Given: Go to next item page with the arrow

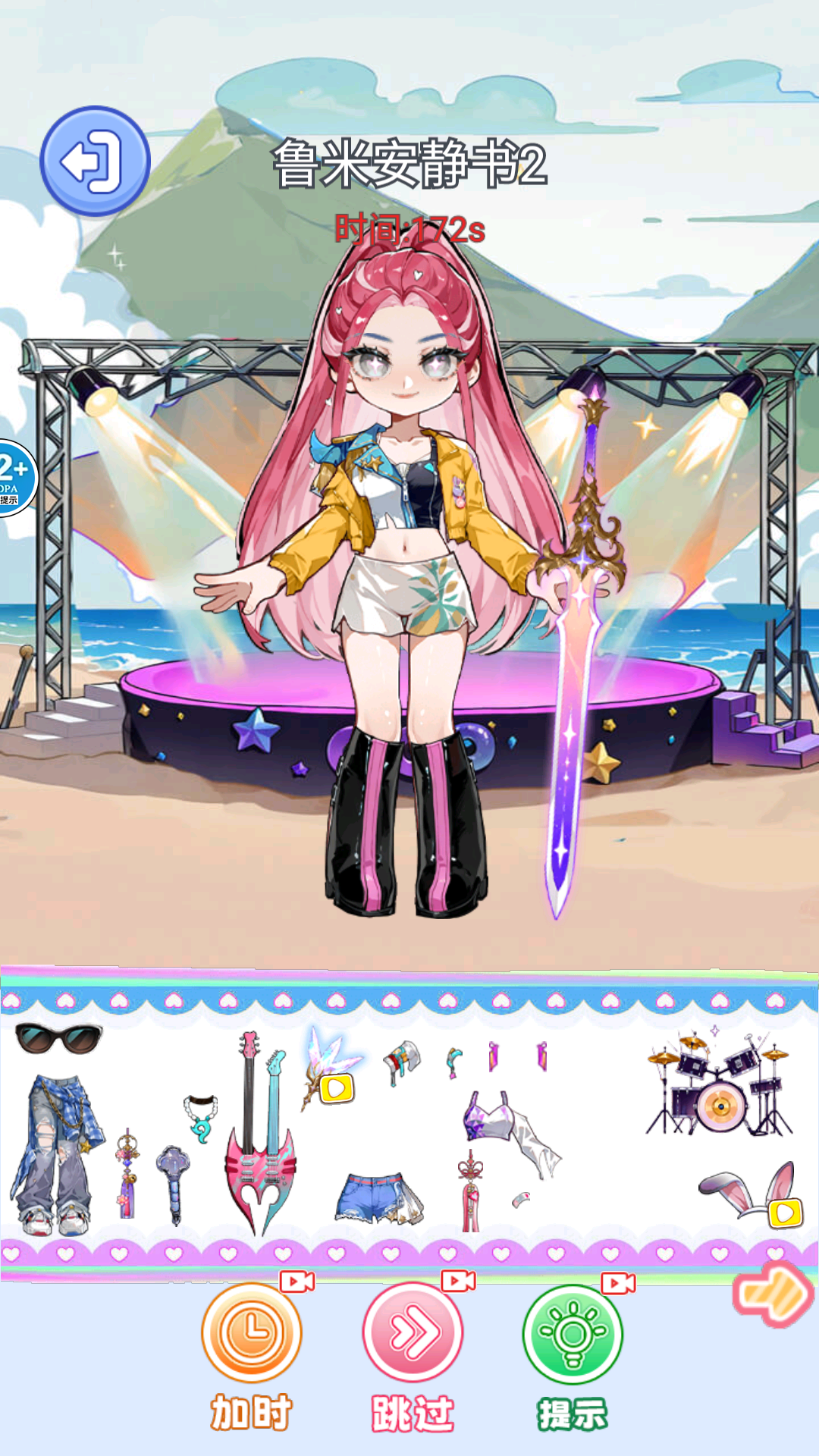Looking at the screenshot, I should pos(773,1294).
